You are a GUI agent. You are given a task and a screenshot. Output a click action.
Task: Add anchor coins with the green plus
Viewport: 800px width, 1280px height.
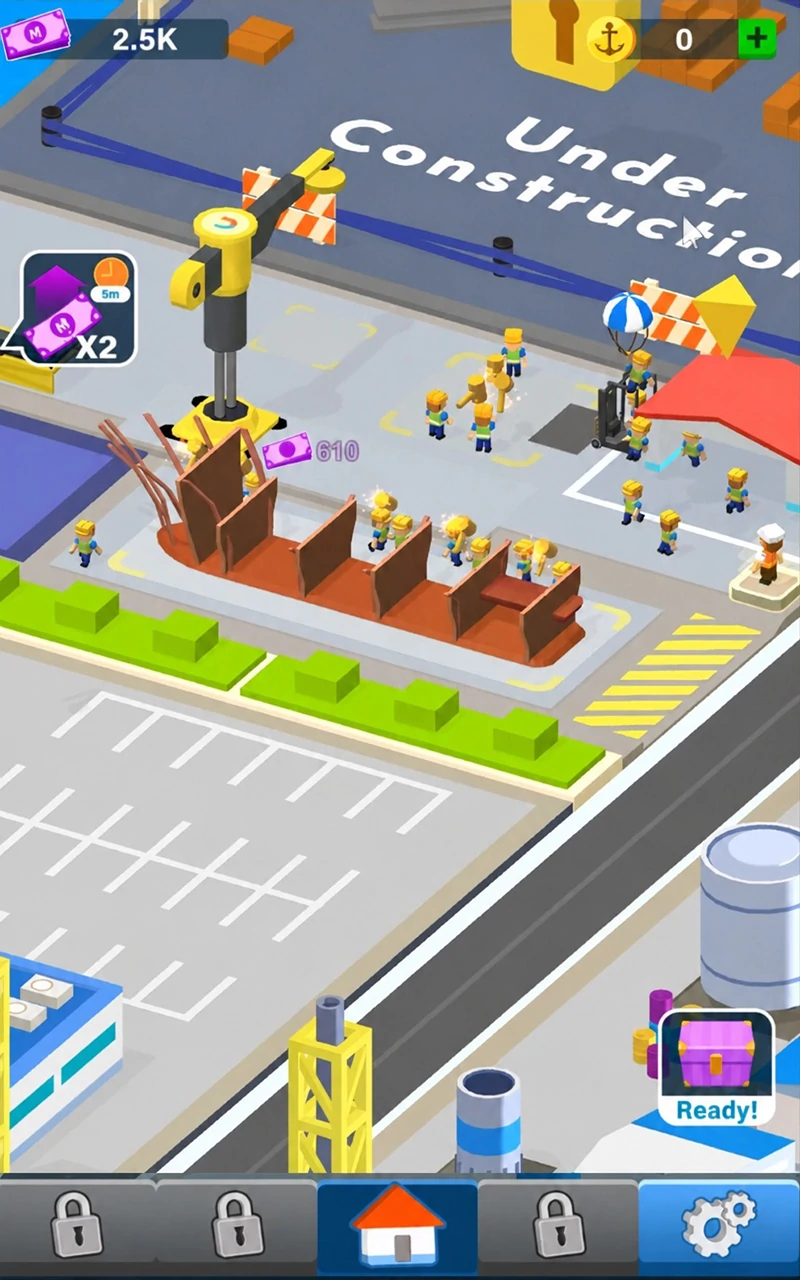[x=756, y=39]
